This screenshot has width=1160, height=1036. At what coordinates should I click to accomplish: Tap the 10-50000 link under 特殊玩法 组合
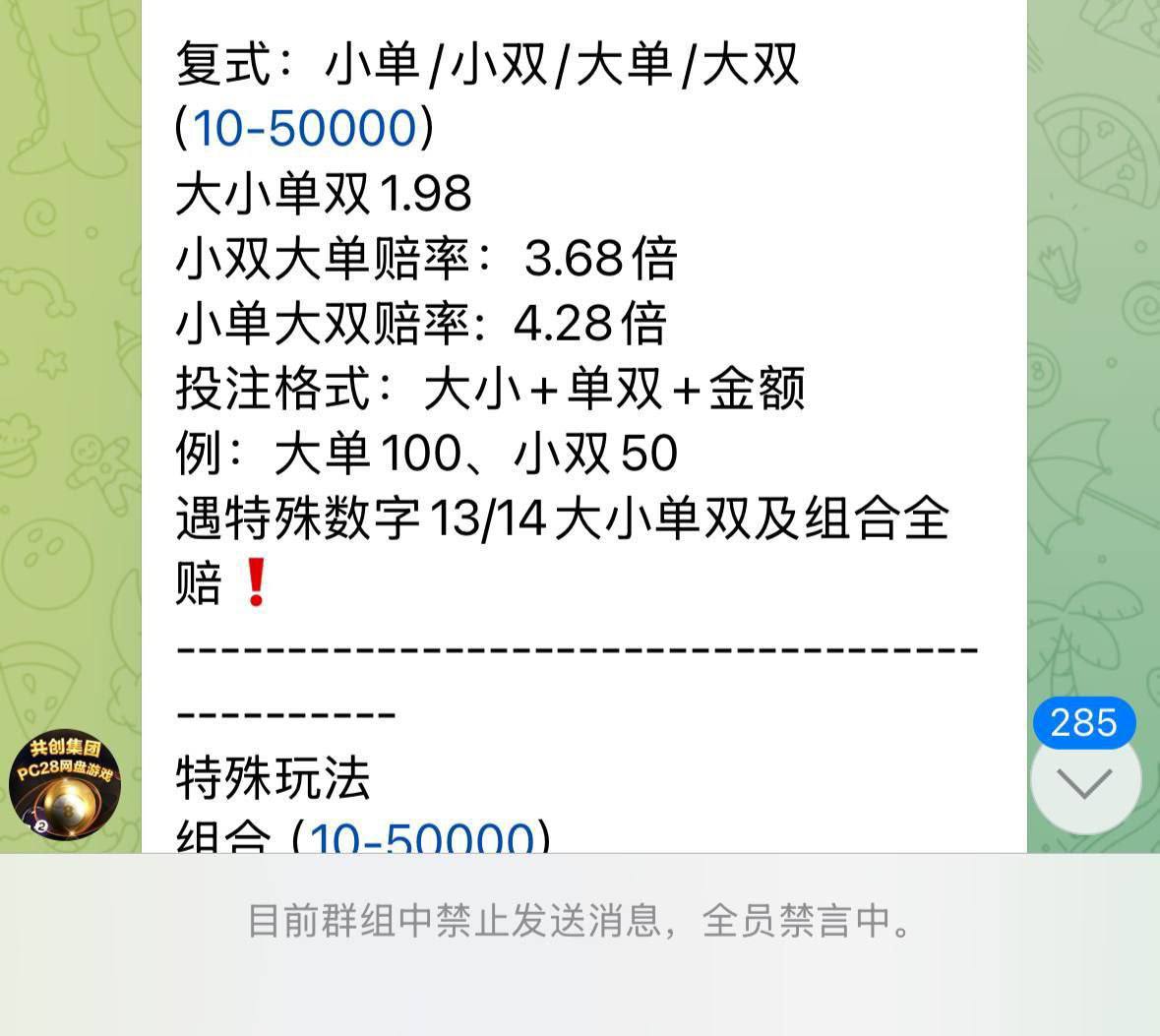pyautogui.click(x=422, y=838)
